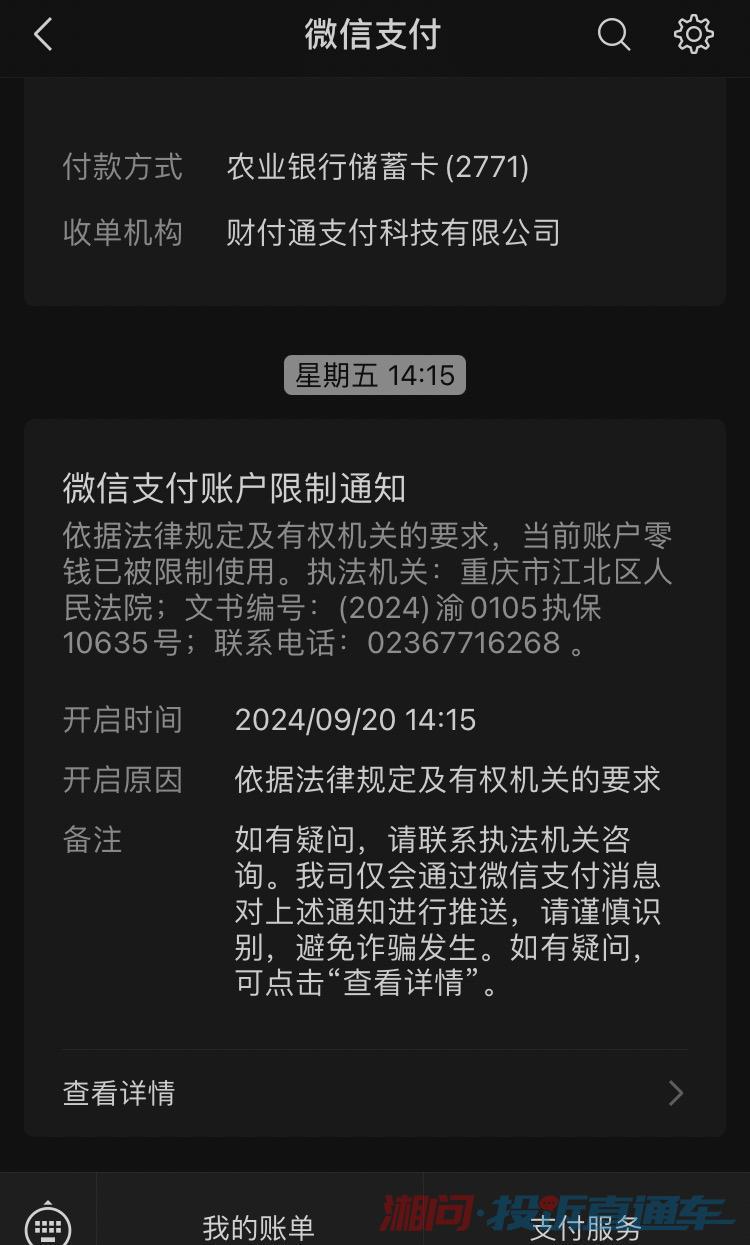Open the search icon in header
Image resolution: width=750 pixels, height=1245 pixels.
(613, 35)
